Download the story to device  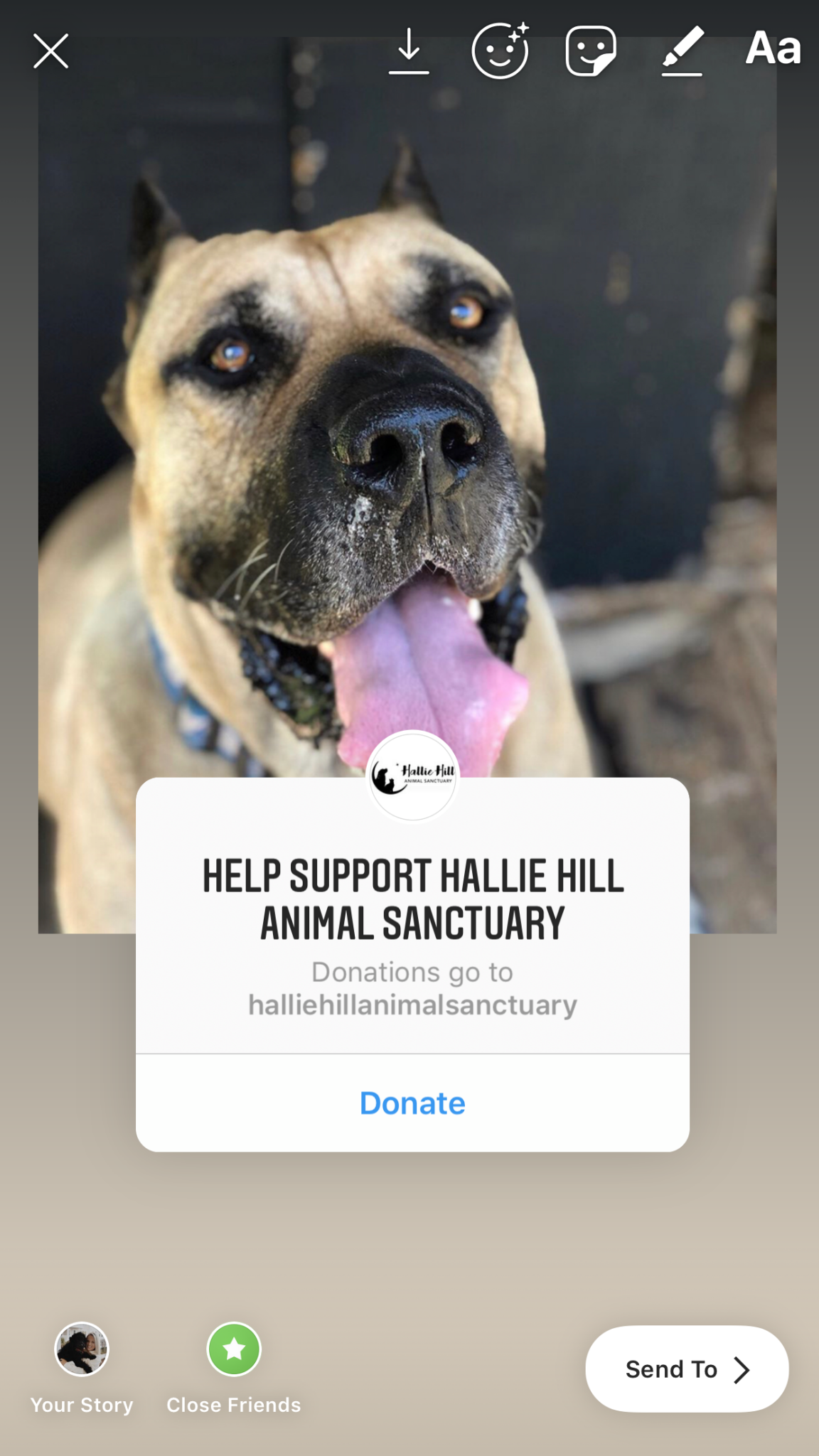tap(409, 51)
